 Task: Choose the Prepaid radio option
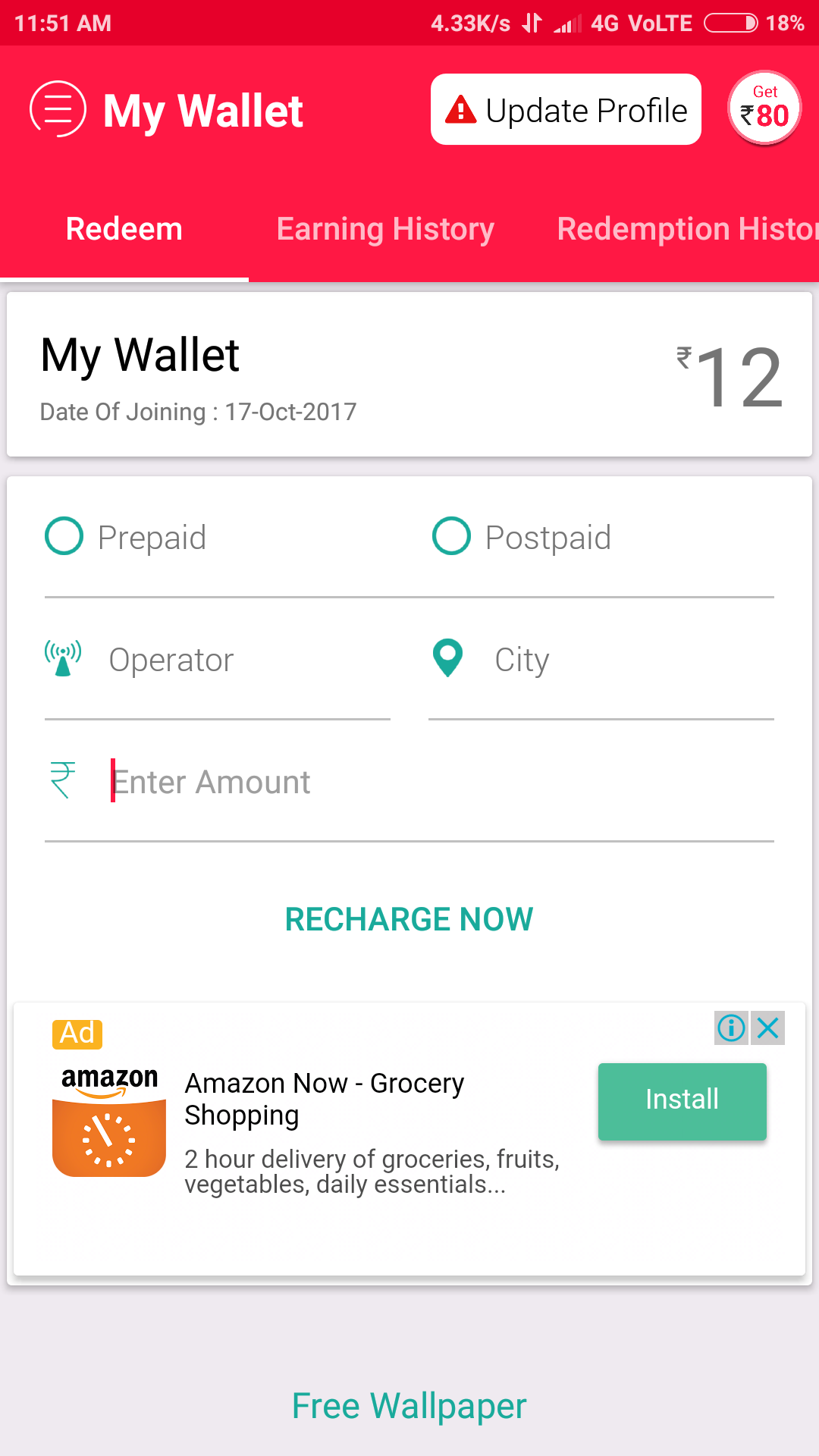(126, 537)
